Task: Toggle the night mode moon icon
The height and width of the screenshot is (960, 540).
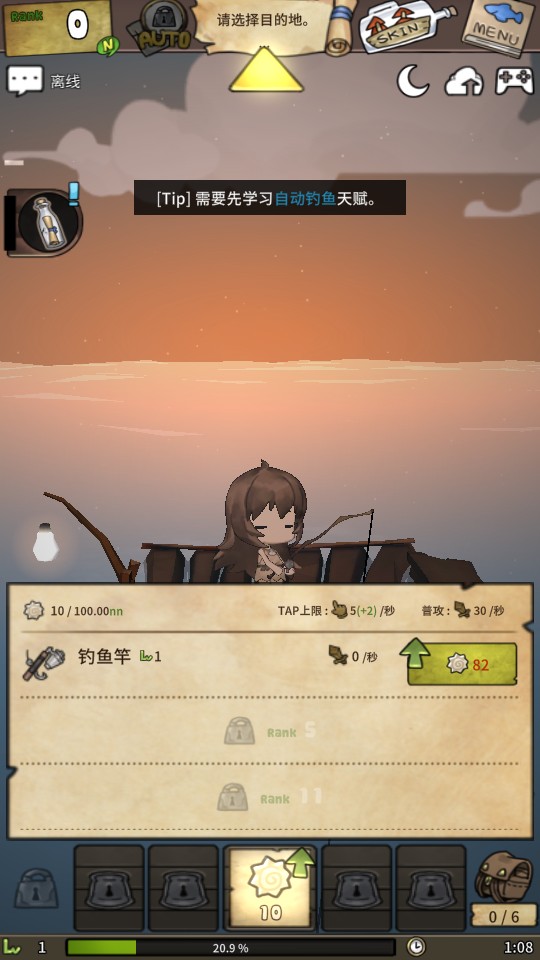Action: pyautogui.click(x=413, y=81)
